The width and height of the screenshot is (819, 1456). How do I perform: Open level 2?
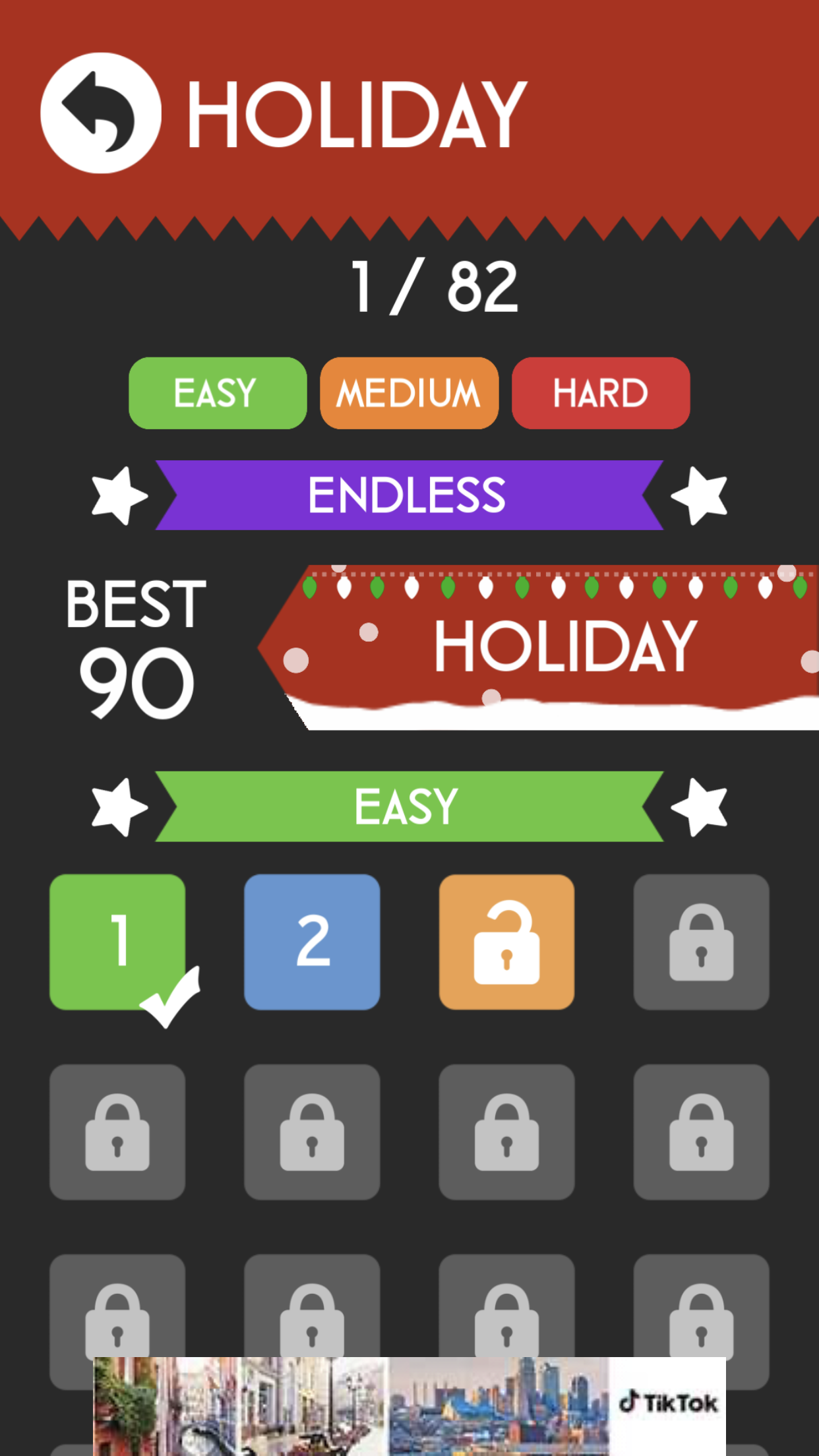(312, 942)
